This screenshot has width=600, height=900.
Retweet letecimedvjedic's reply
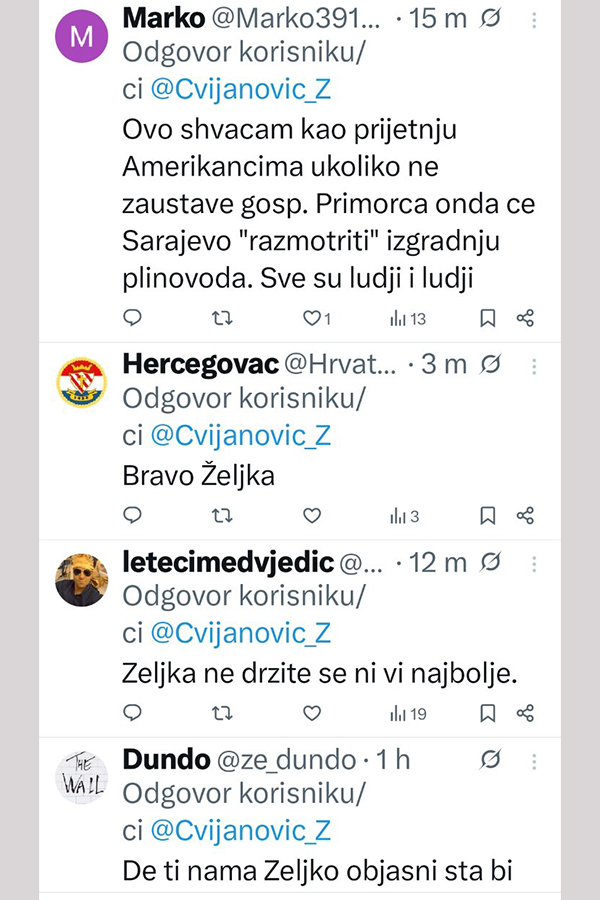click(224, 713)
